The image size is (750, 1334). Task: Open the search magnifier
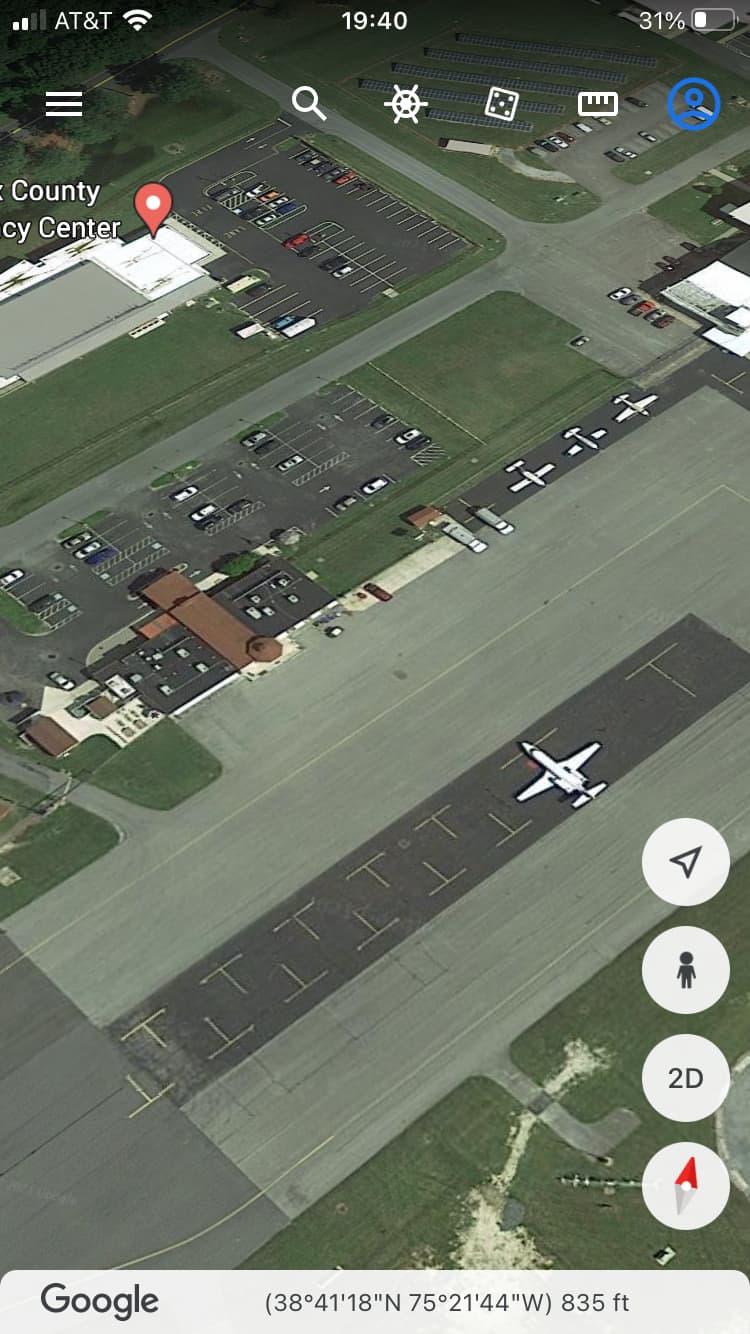point(309,103)
